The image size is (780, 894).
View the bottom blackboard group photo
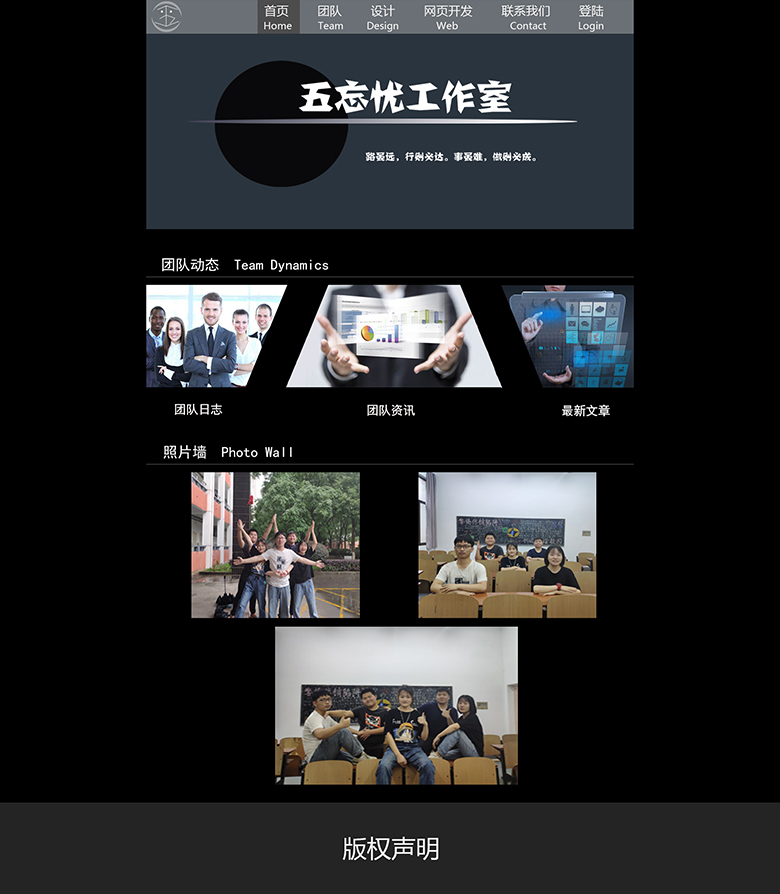[396, 705]
